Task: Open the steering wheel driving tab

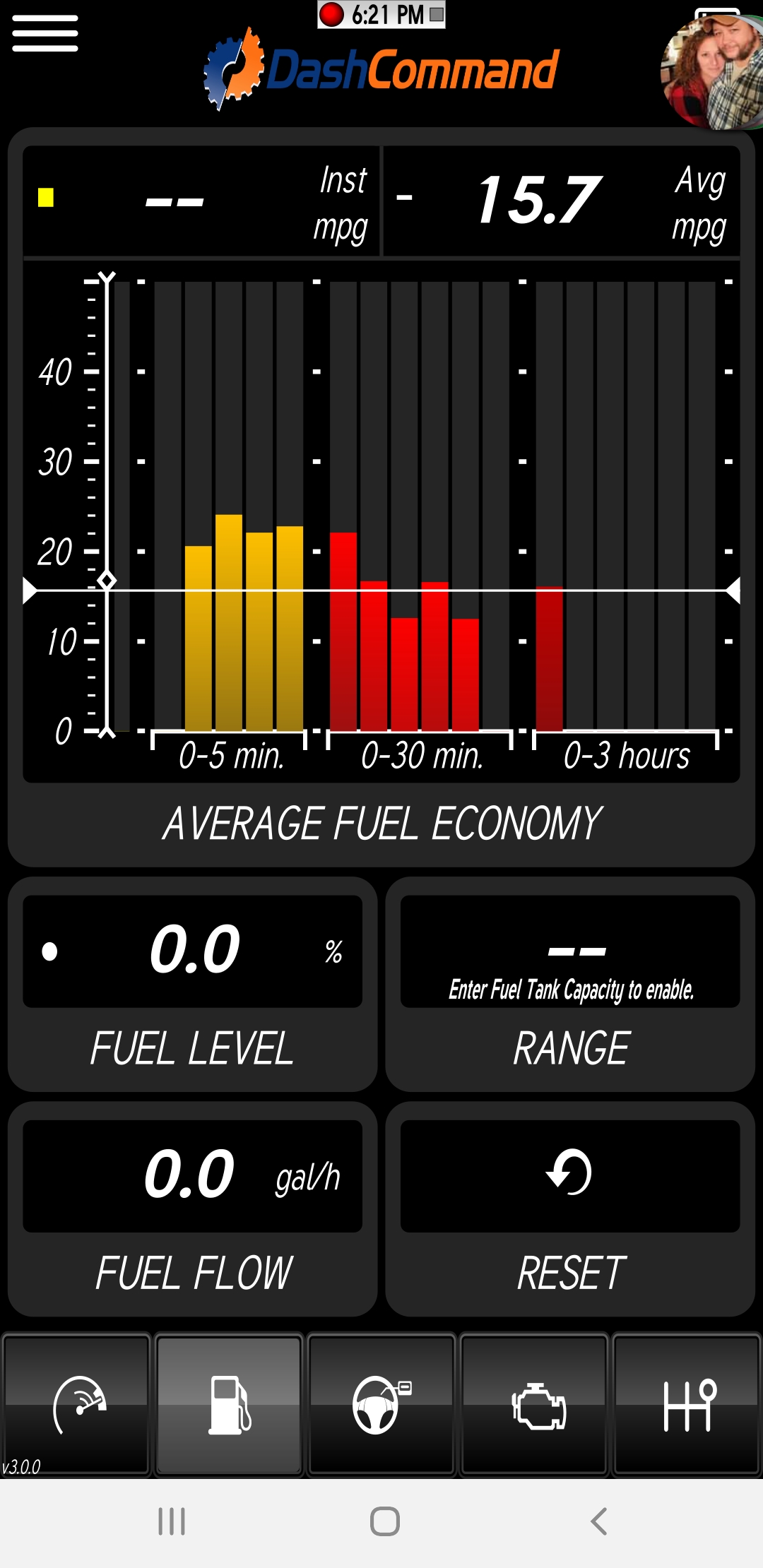Action: pyautogui.click(x=381, y=1404)
